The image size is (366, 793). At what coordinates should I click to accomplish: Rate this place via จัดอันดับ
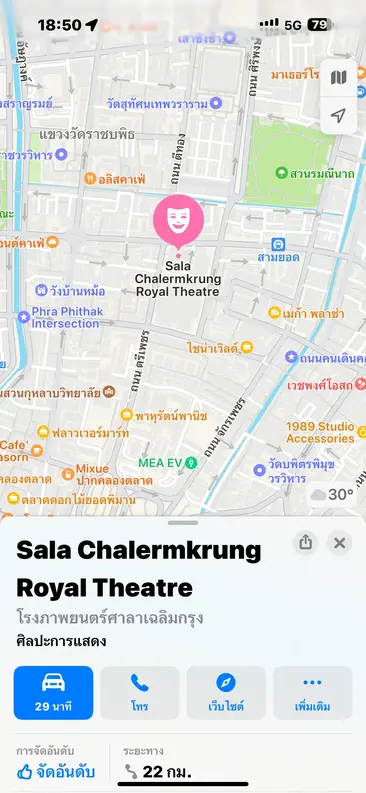[x=56, y=772]
